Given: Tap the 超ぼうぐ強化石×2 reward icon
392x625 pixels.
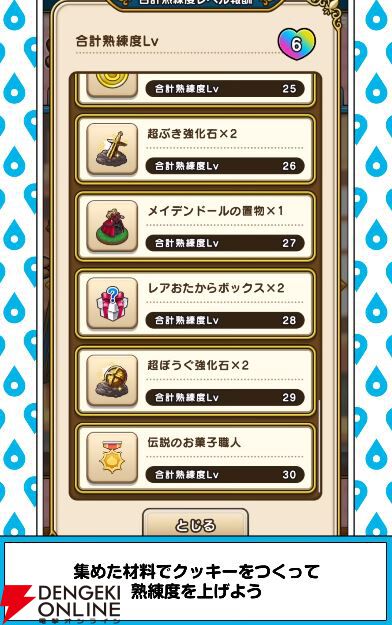Looking at the screenshot, I should tap(112, 381).
